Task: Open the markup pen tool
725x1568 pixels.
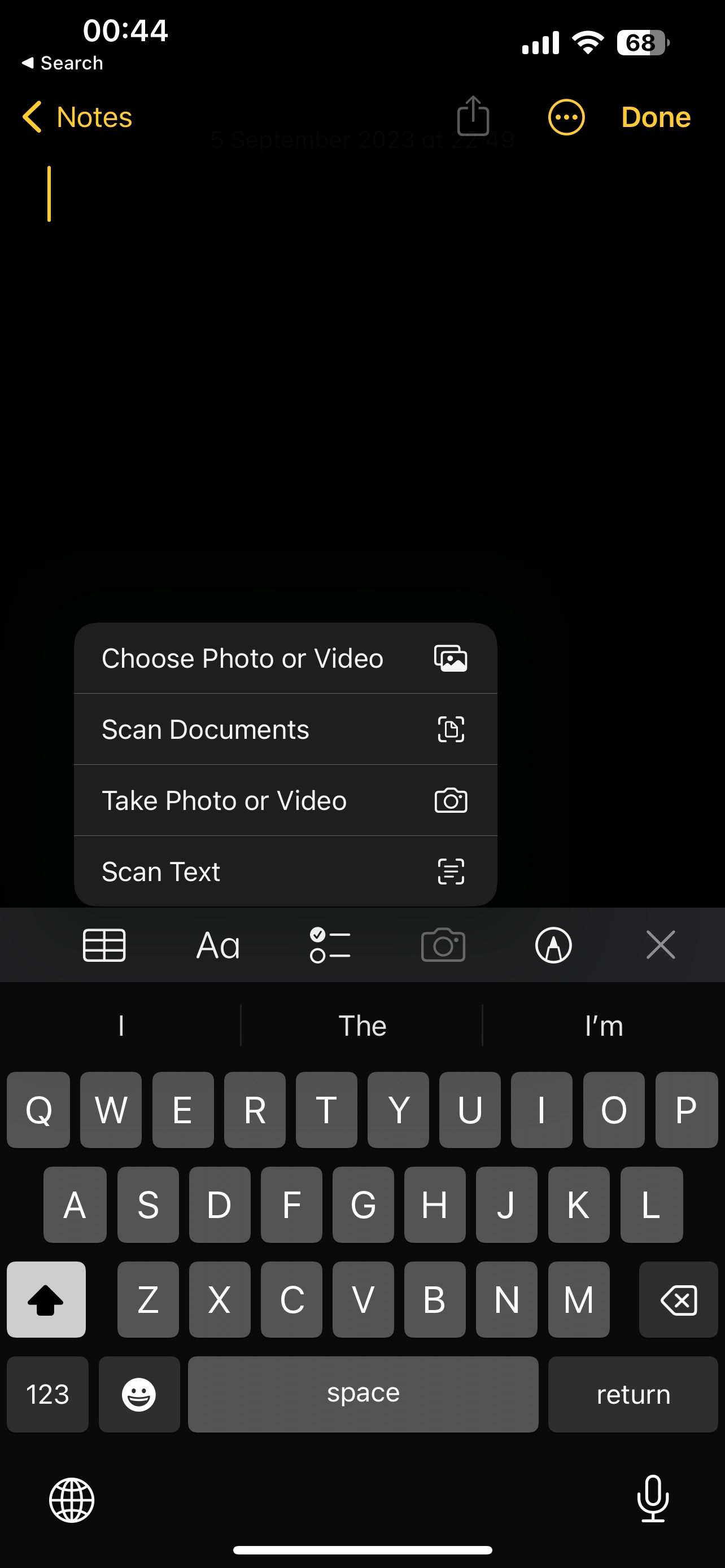Action: point(553,945)
